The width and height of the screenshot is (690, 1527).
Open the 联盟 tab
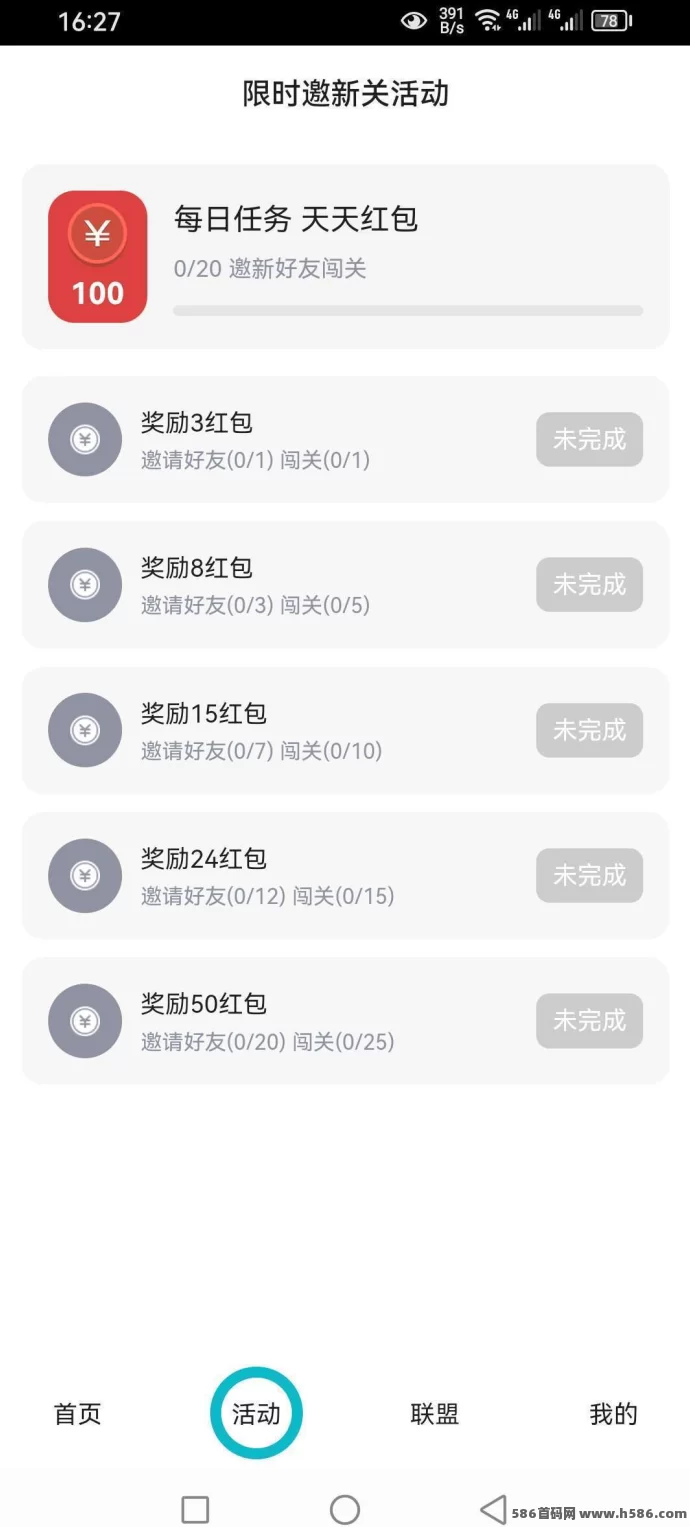tap(435, 1414)
